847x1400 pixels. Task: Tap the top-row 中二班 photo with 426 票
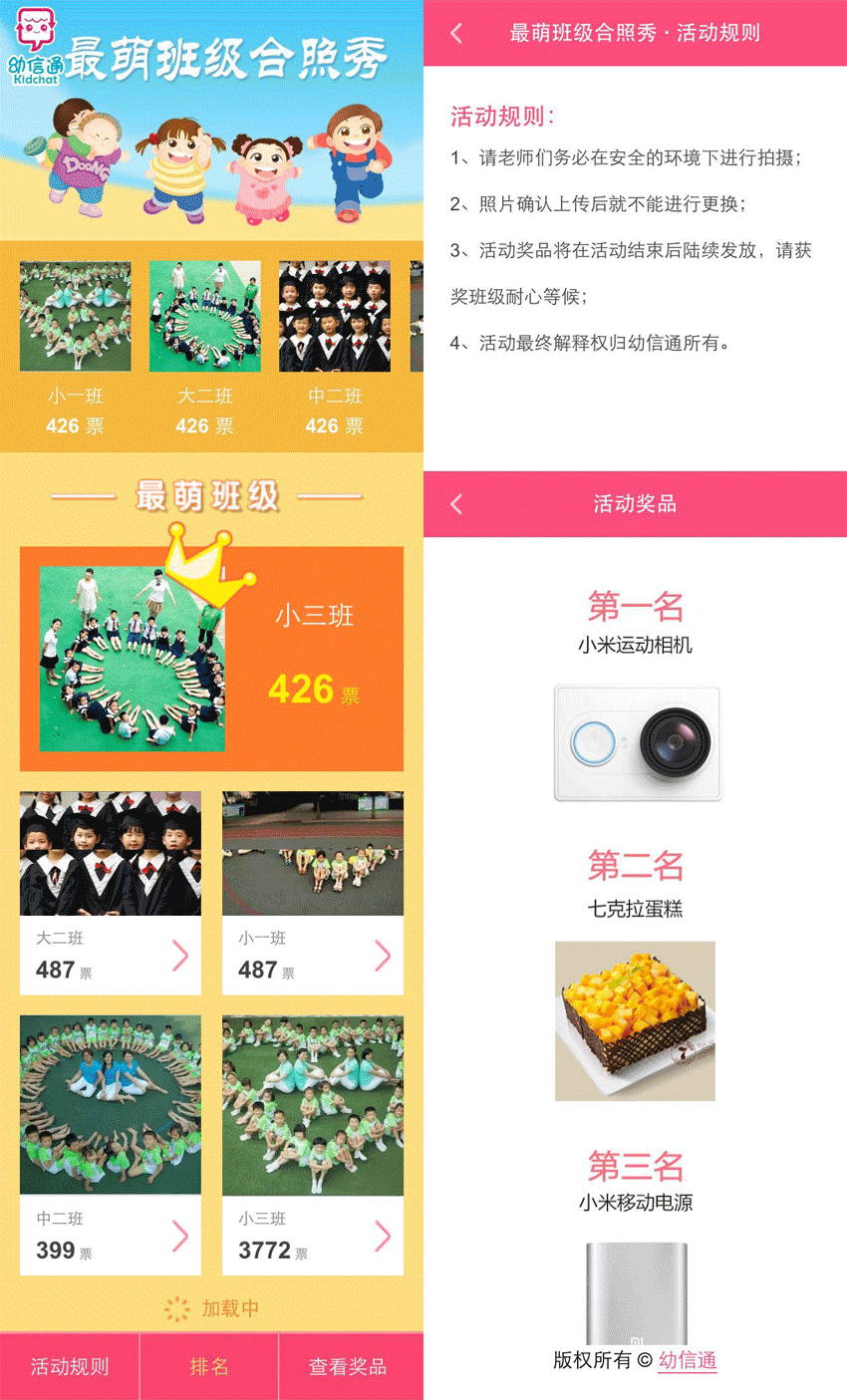pyautogui.click(x=335, y=317)
